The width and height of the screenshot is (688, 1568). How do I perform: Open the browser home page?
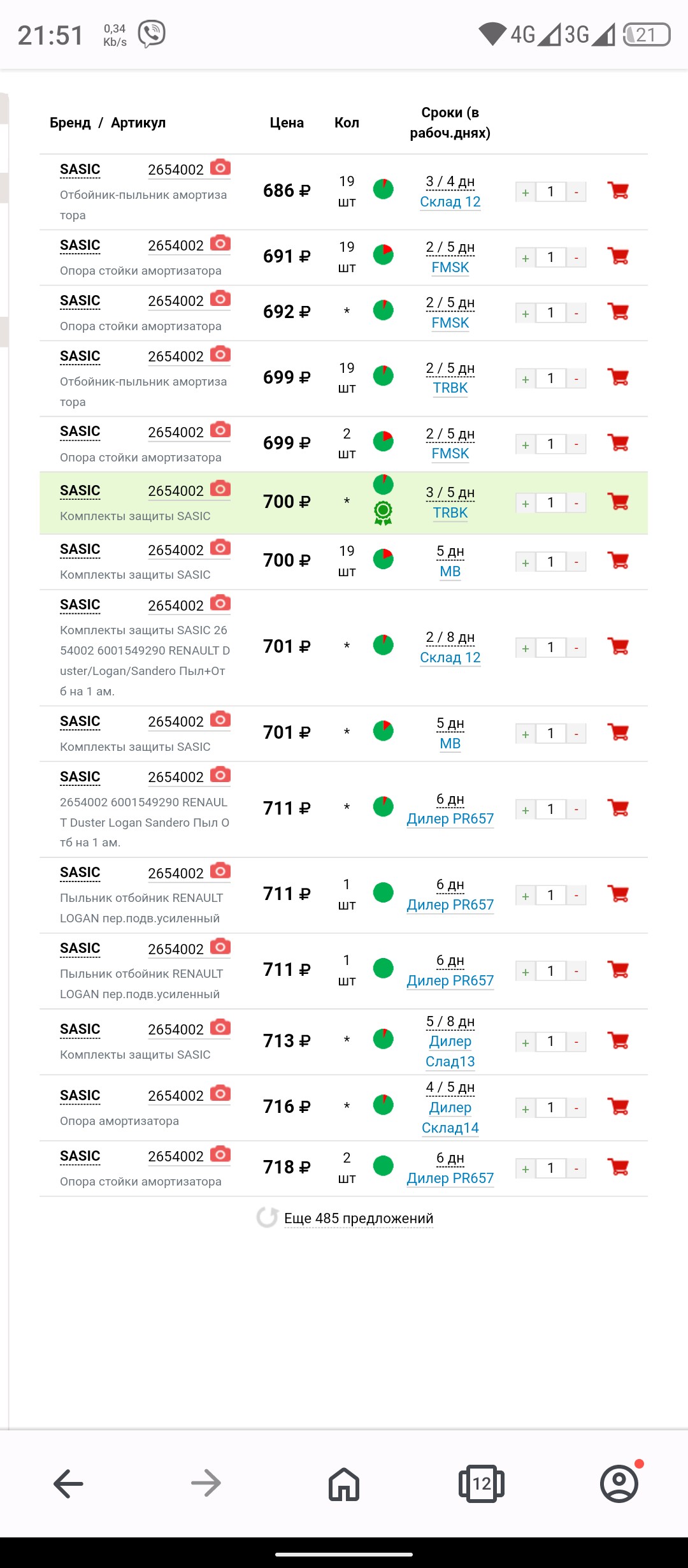pos(344,1483)
